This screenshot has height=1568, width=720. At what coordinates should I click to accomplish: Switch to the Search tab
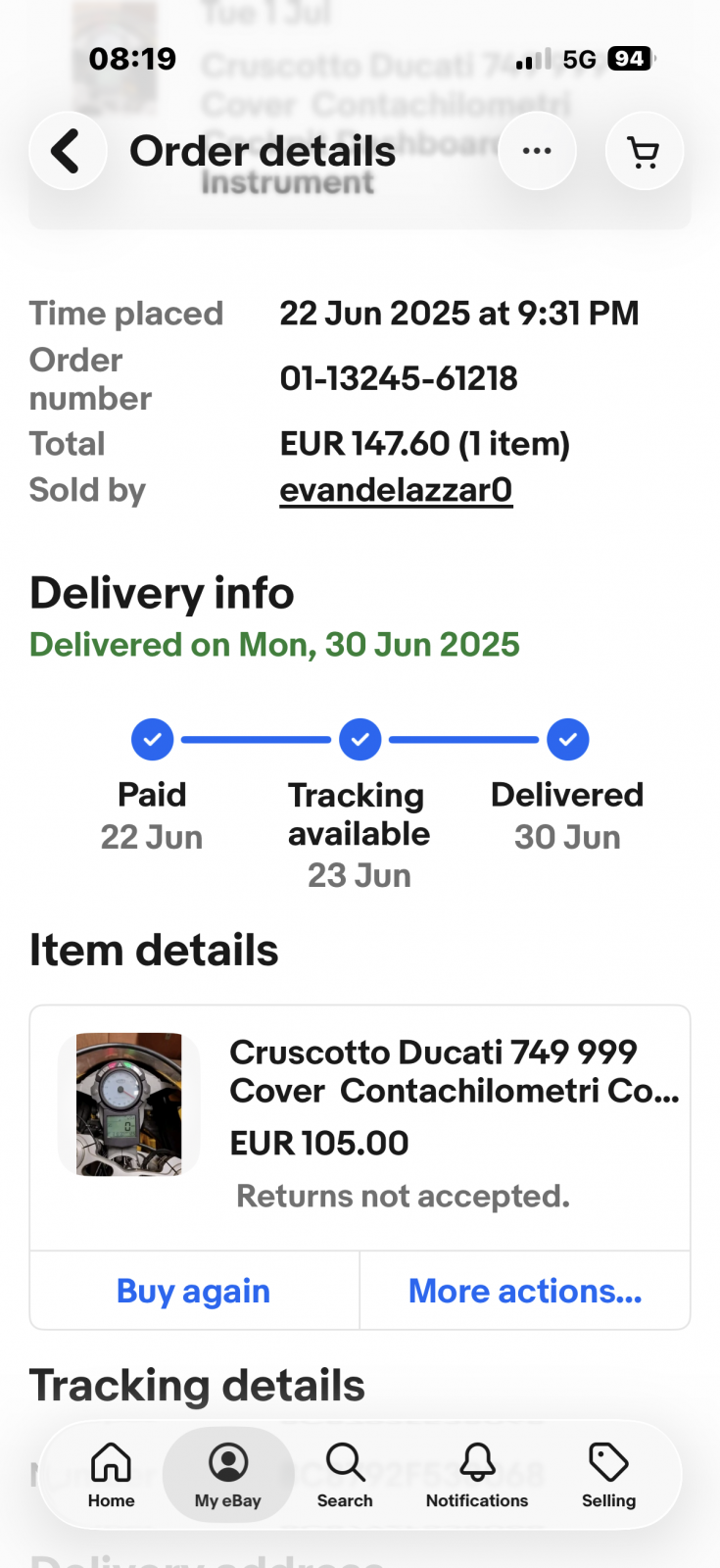[x=345, y=1474]
